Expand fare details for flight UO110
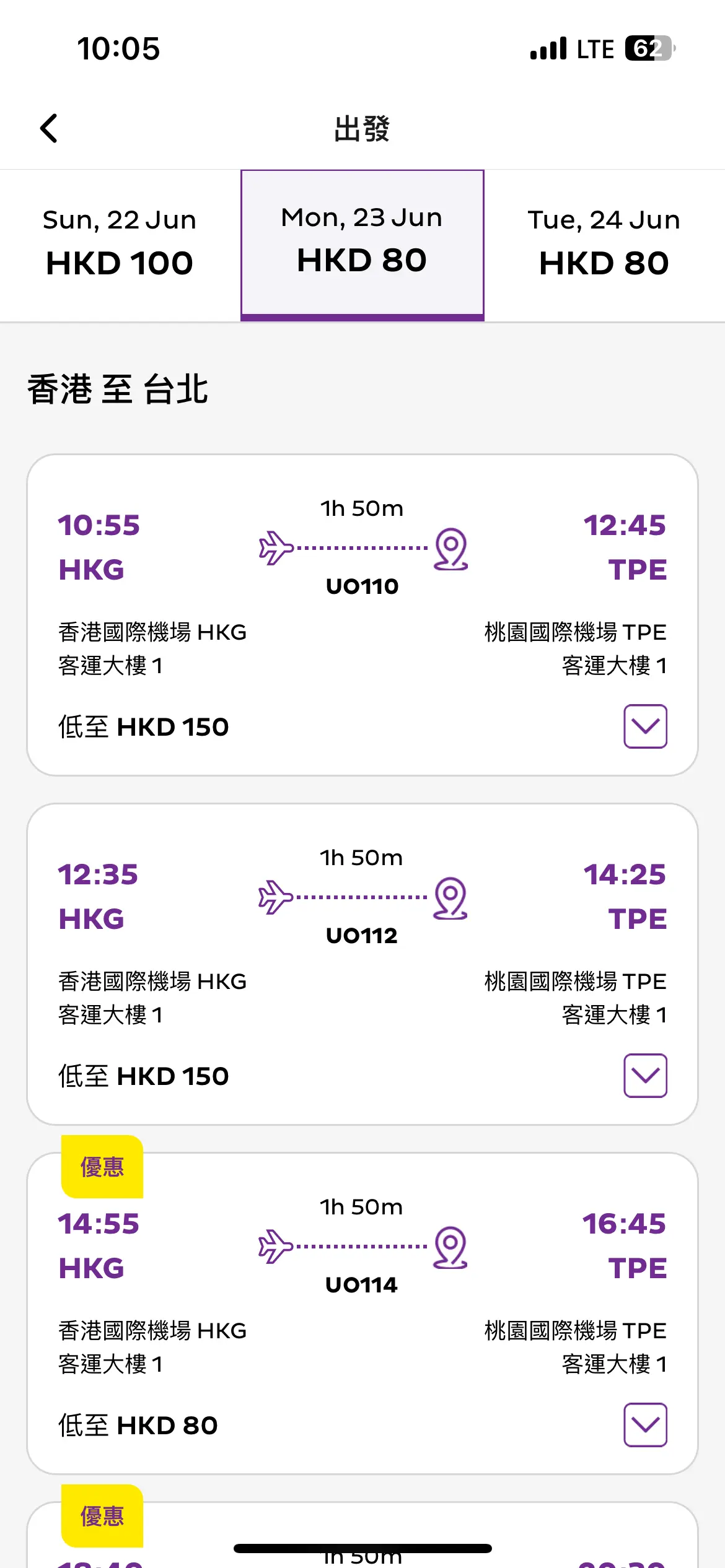725x1568 pixels. tap(645, 726)
